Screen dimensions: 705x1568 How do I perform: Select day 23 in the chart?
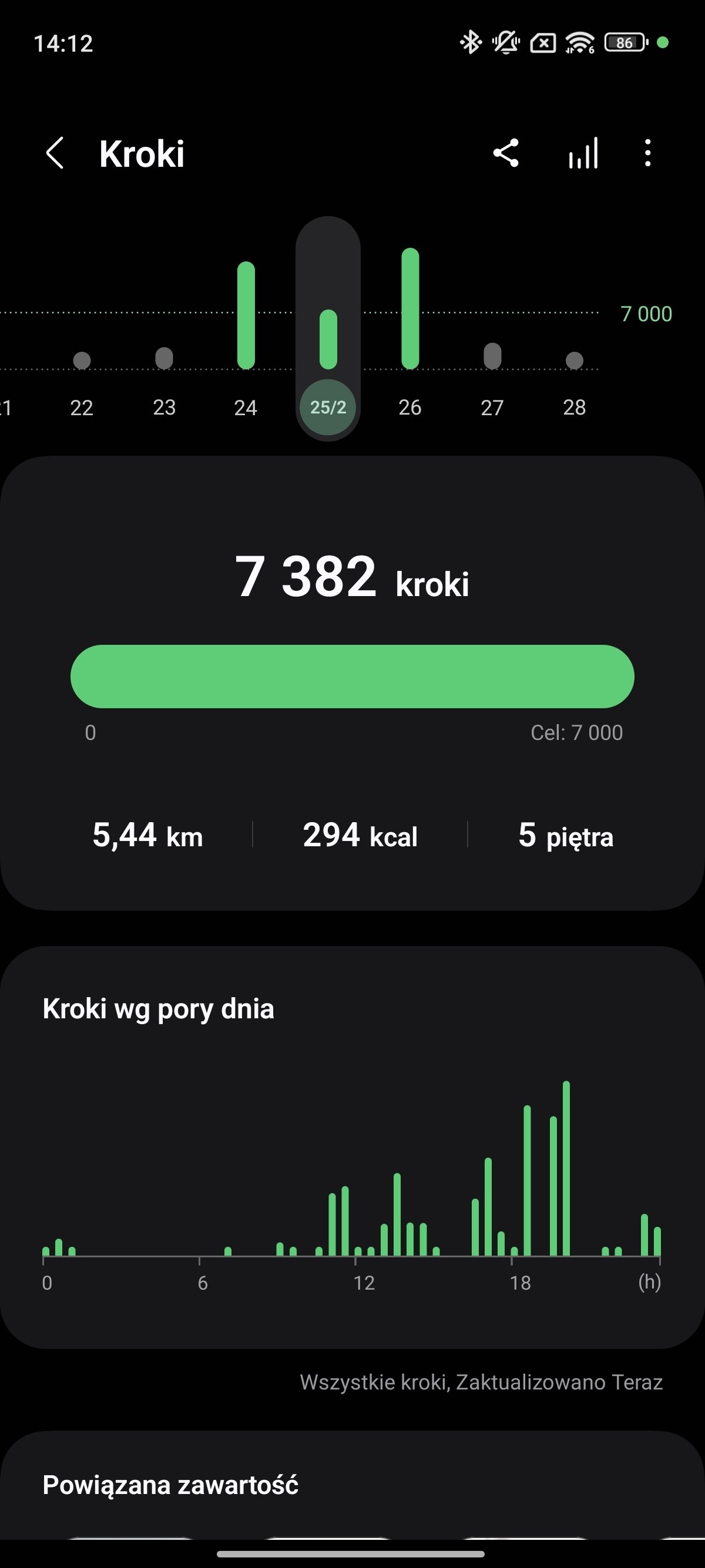[x=164, y=406]
